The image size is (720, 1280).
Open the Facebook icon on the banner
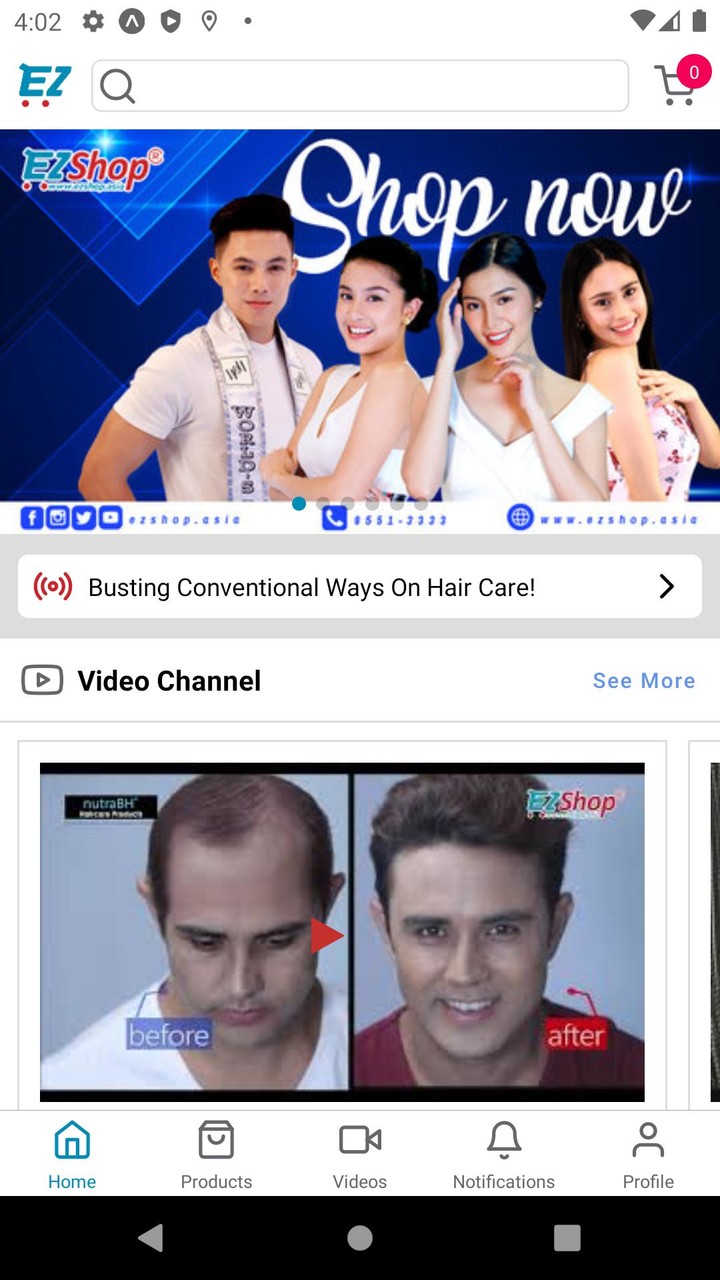coord(31,518)
